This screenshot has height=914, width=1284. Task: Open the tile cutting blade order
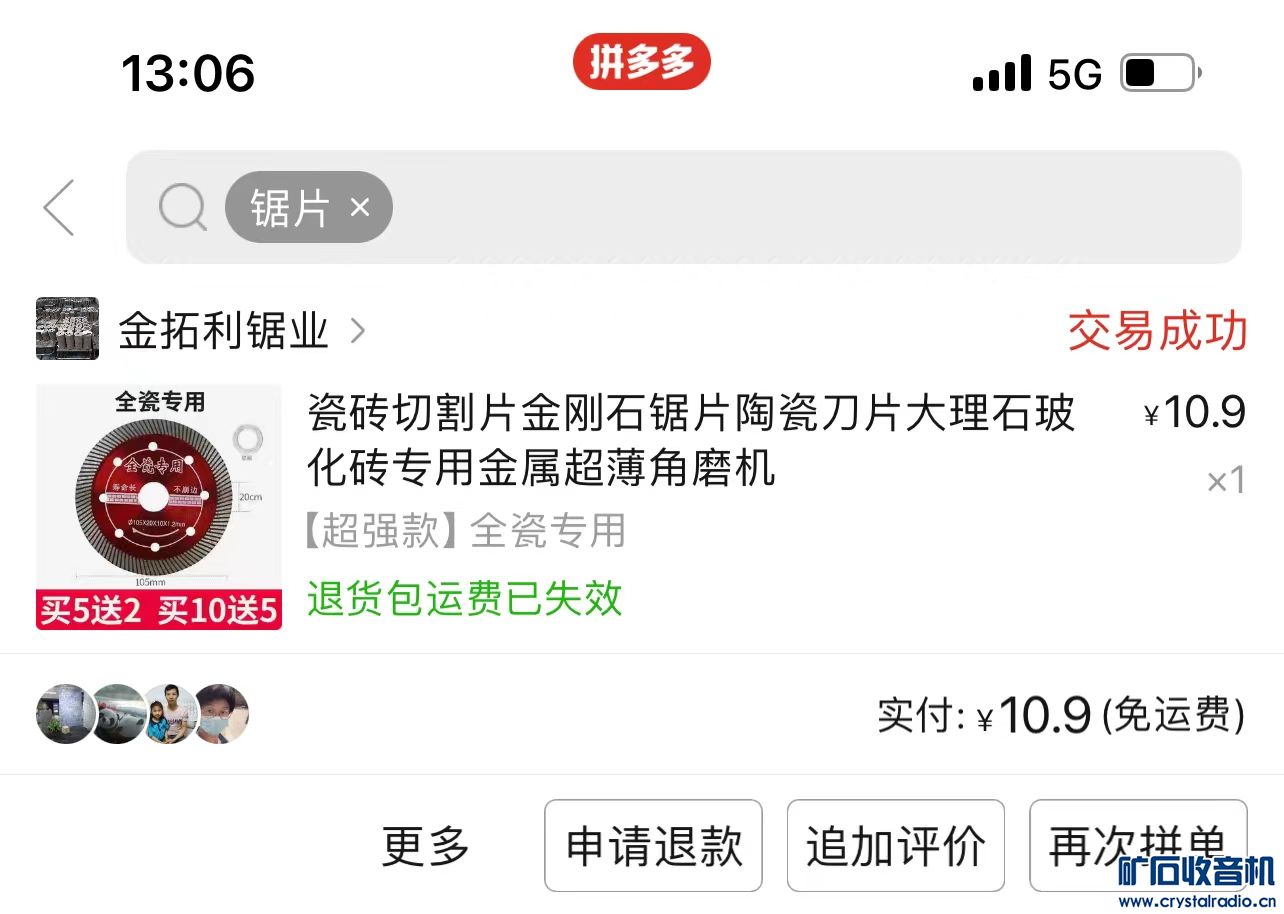pyautogui.click(x=690, y=440)
